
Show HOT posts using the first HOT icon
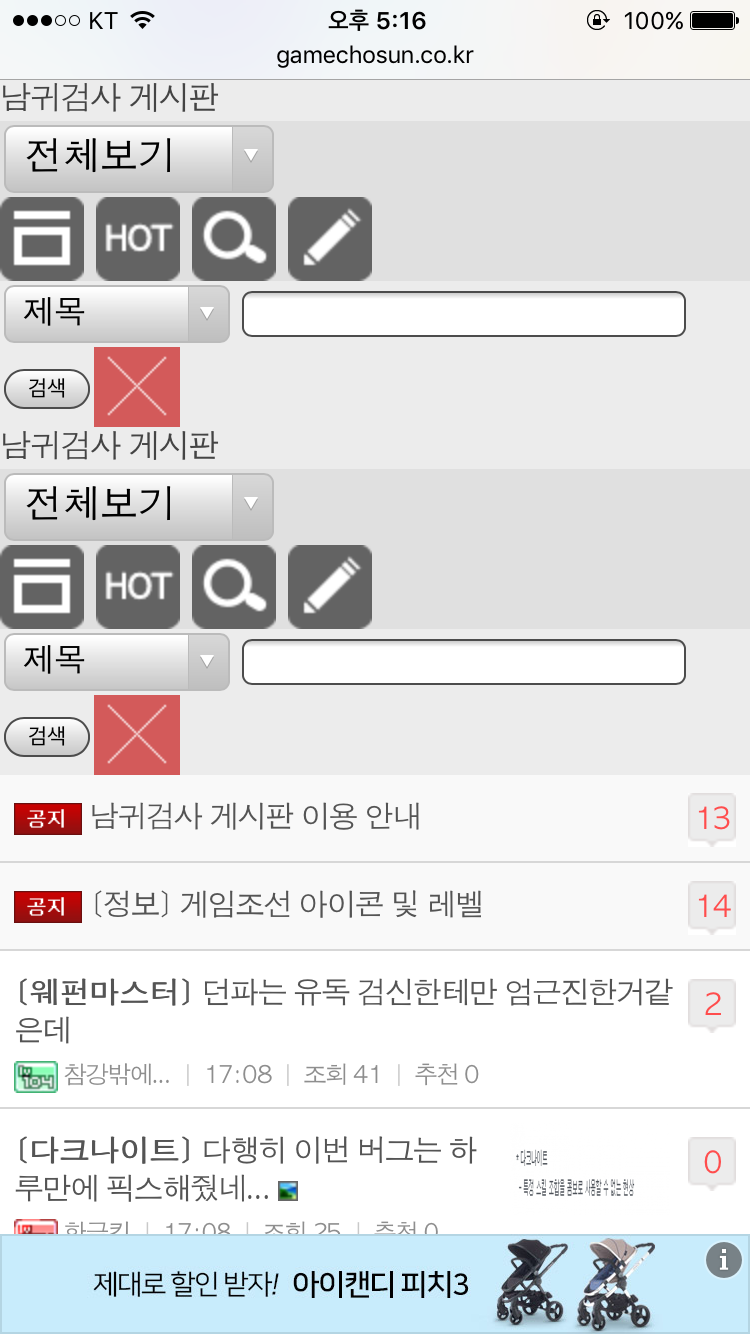pyautogui.click(x=138, y=238)
